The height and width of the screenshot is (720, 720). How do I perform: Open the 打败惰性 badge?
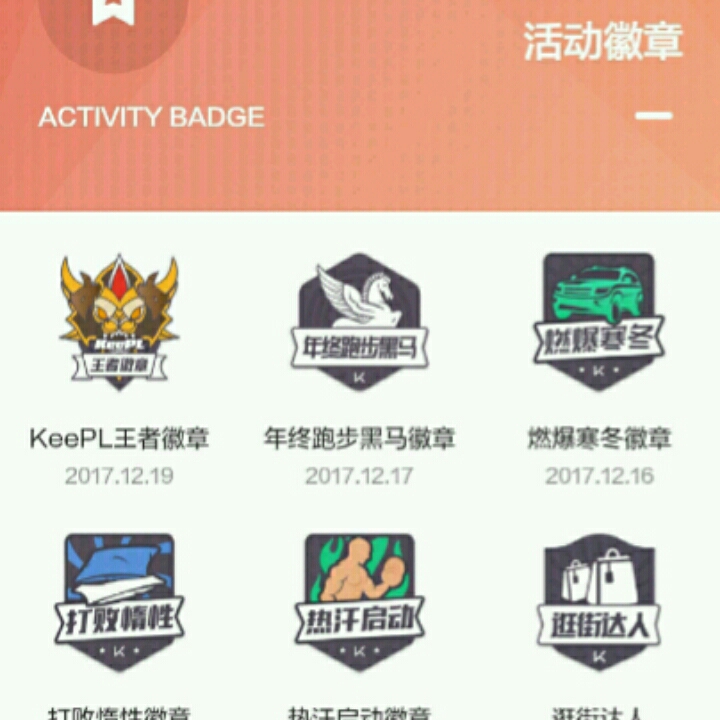tap(119, 600)
